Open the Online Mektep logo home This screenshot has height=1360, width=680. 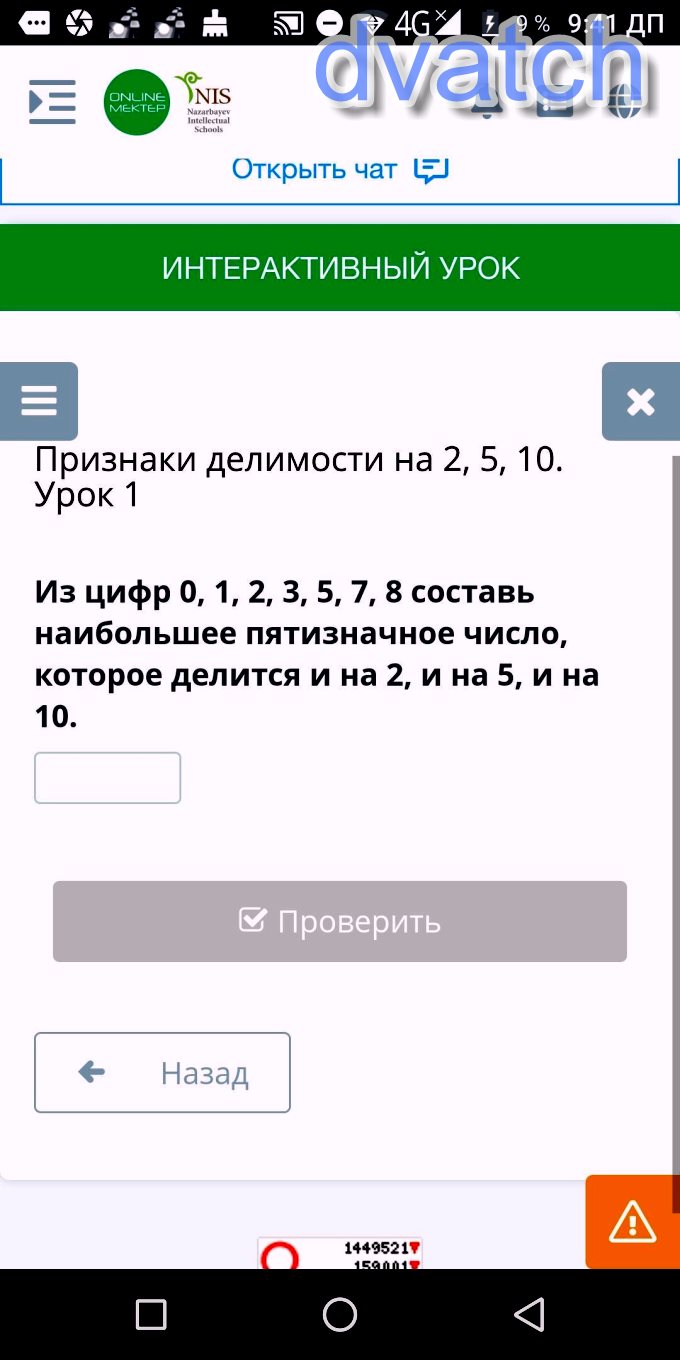point(136,102)
